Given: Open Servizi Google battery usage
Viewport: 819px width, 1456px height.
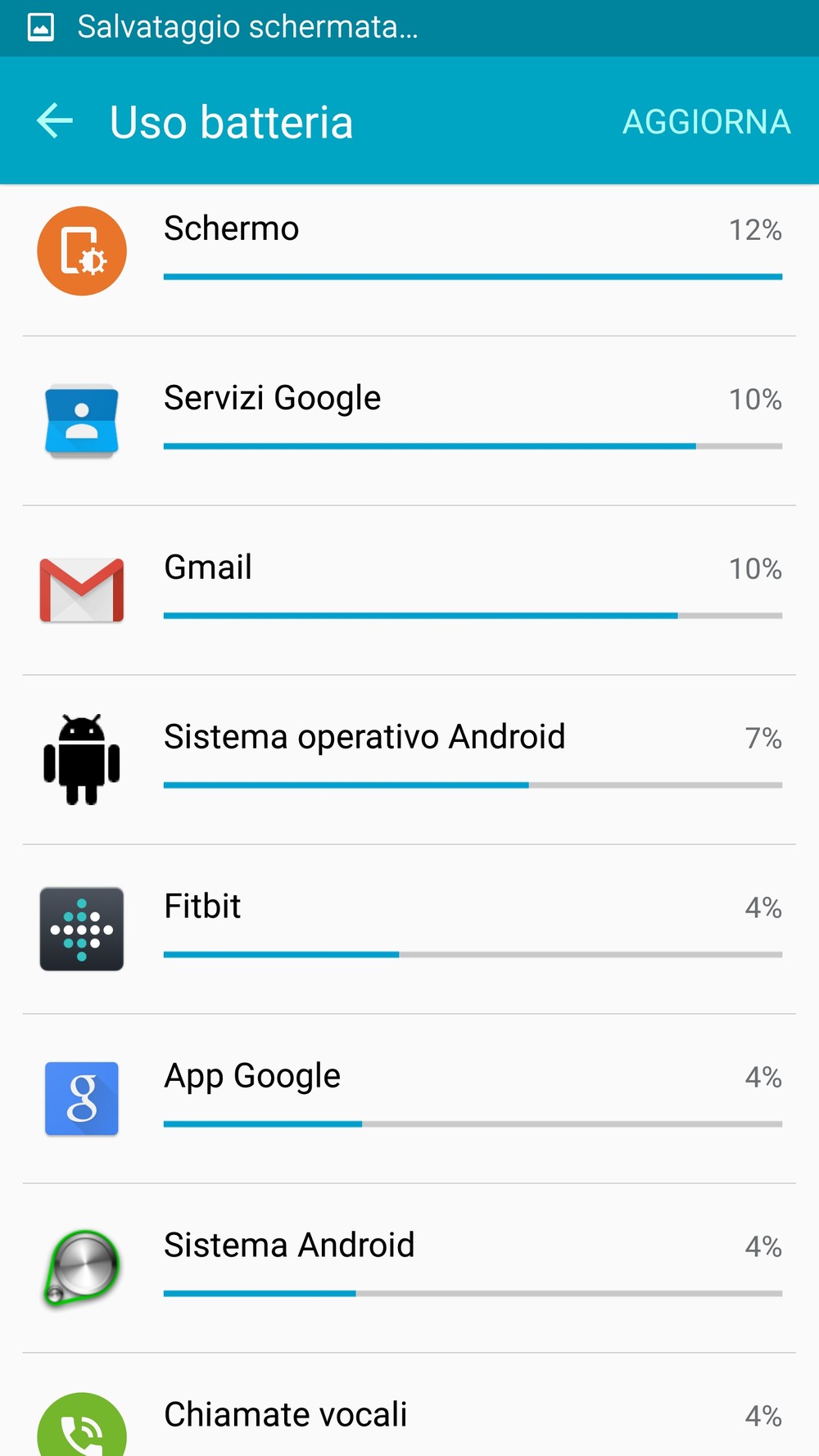Looking at the screenshot, I should click(409, 421).
